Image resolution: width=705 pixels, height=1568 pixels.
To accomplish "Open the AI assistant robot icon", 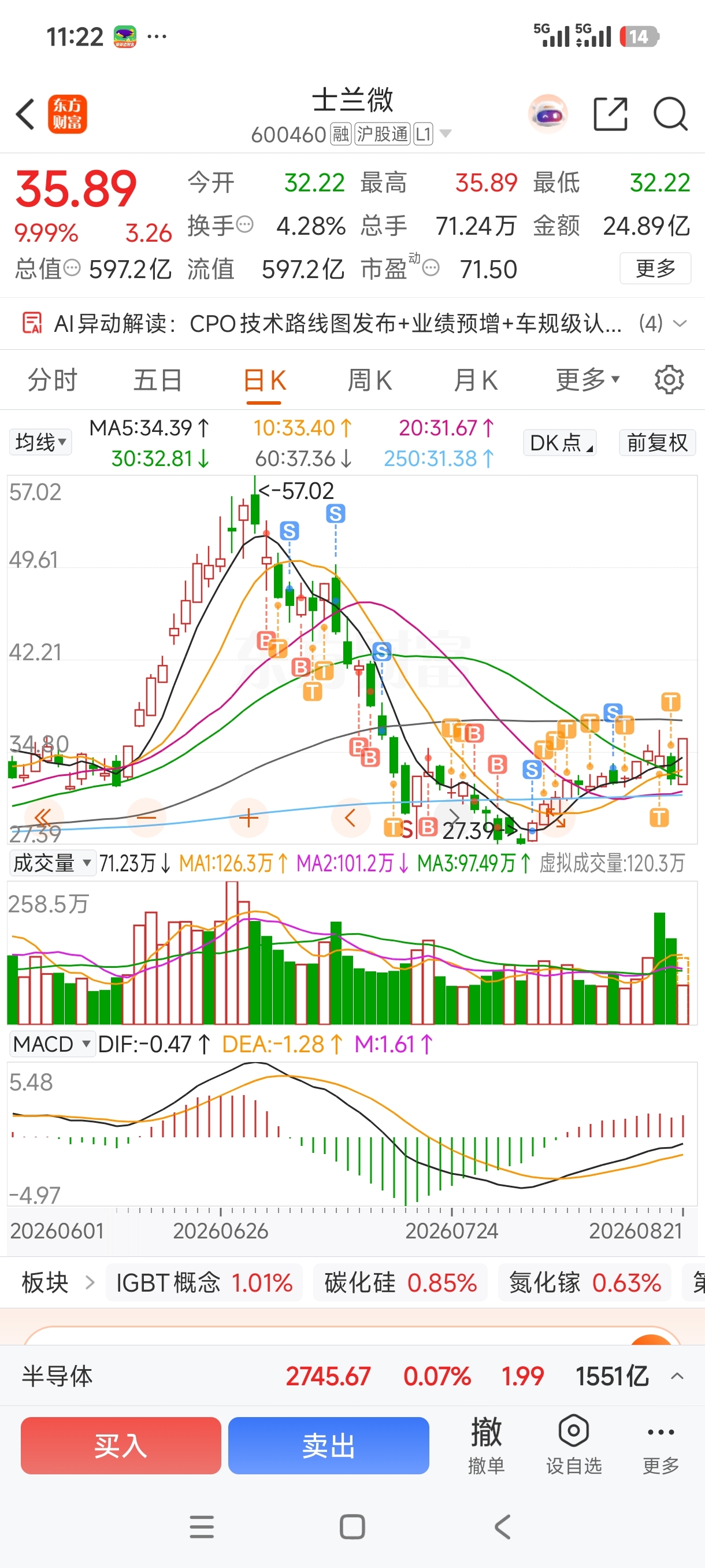I will tap(548, 114).
